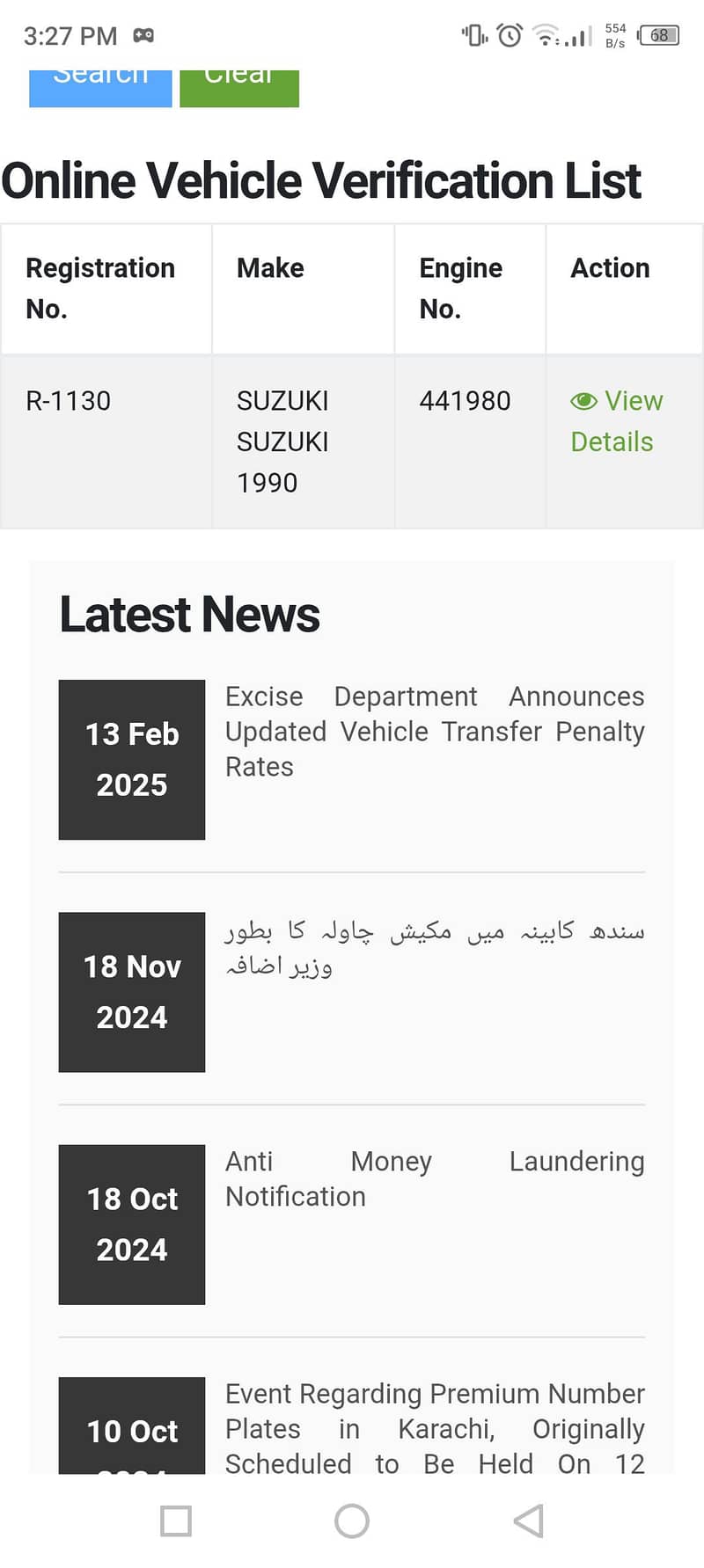704x1568 pixels.
Task: Select the 13 Feb 2025 date badge
Action: click(131, 760)
